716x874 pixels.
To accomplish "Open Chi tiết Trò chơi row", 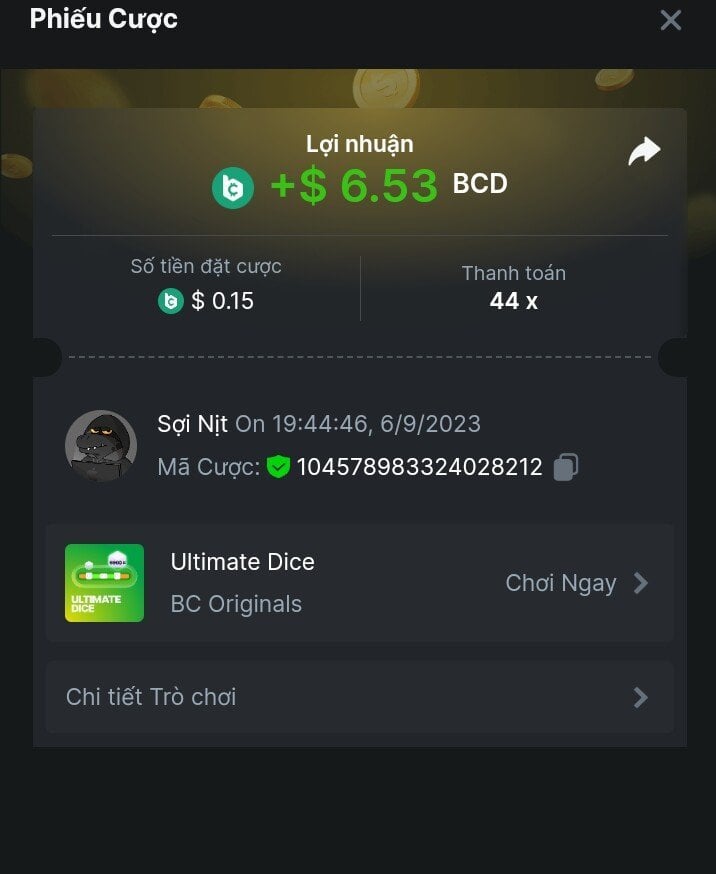I will [x=359, y=697].
